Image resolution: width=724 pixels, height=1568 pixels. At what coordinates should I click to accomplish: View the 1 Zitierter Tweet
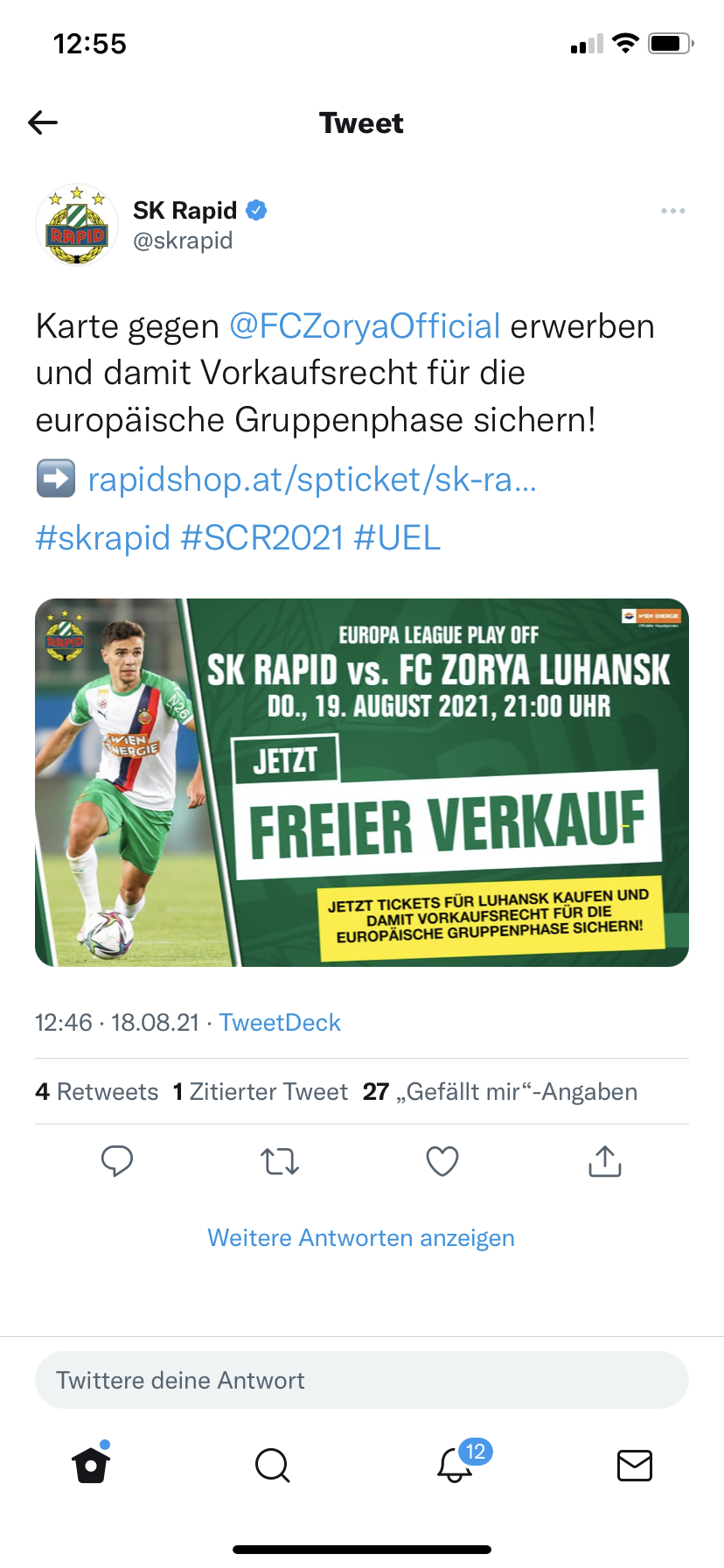tap(261, 1091)
